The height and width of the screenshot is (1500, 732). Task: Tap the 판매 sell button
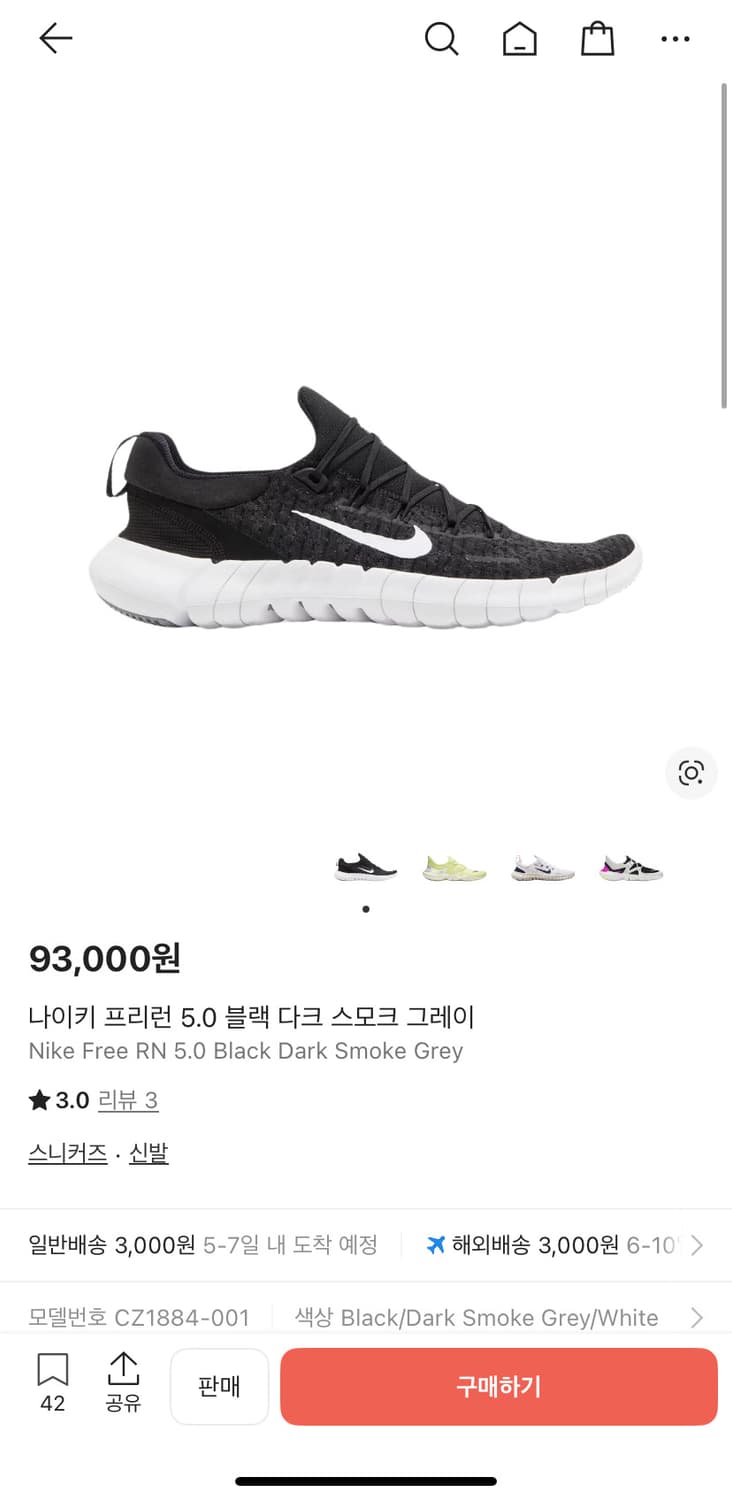[x=219, y=1386]
